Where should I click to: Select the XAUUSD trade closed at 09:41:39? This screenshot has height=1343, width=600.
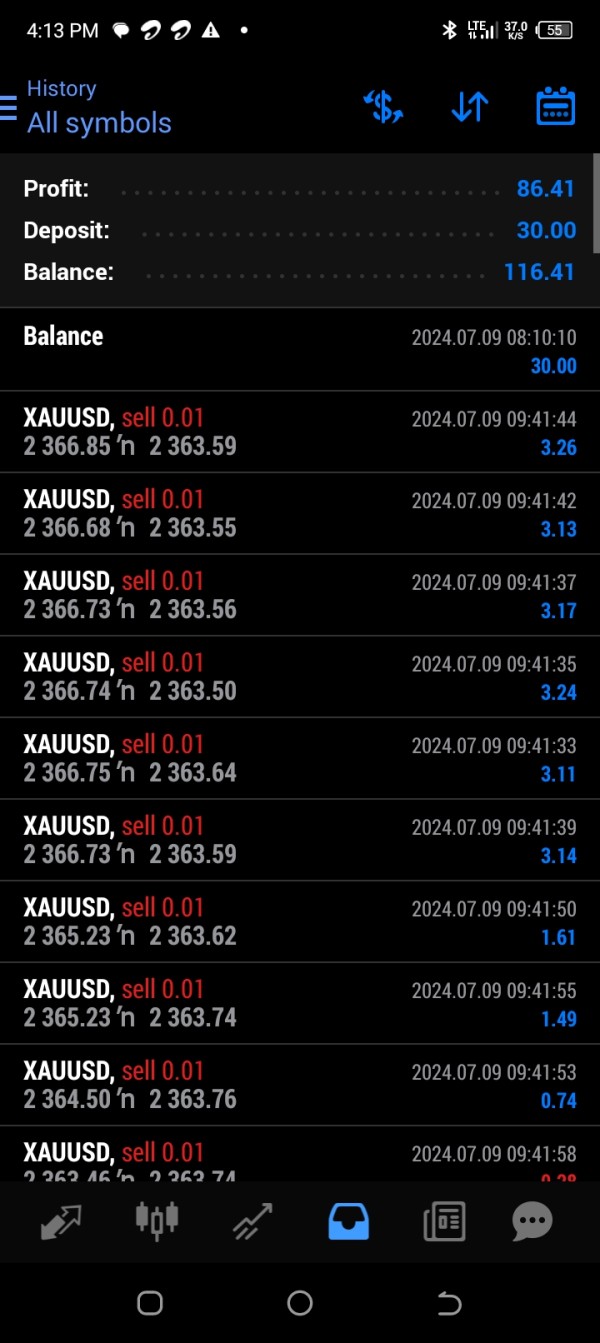tap(300, 840)
